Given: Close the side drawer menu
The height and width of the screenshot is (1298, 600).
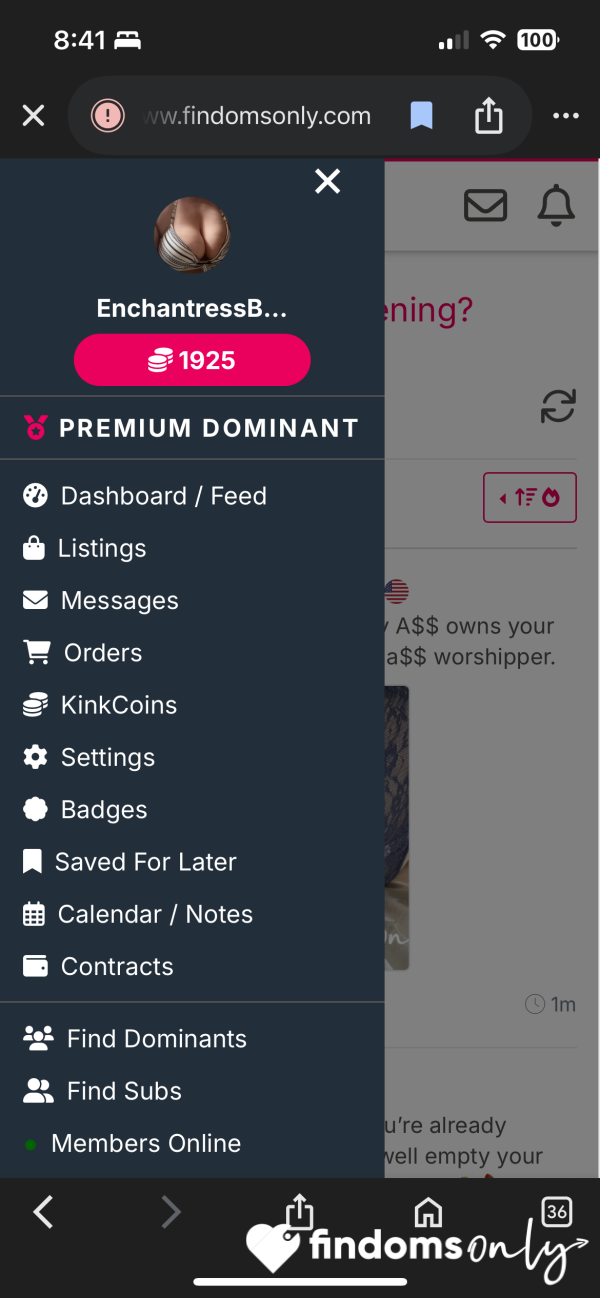Looking at the screenshot, I should click(327, 181).
